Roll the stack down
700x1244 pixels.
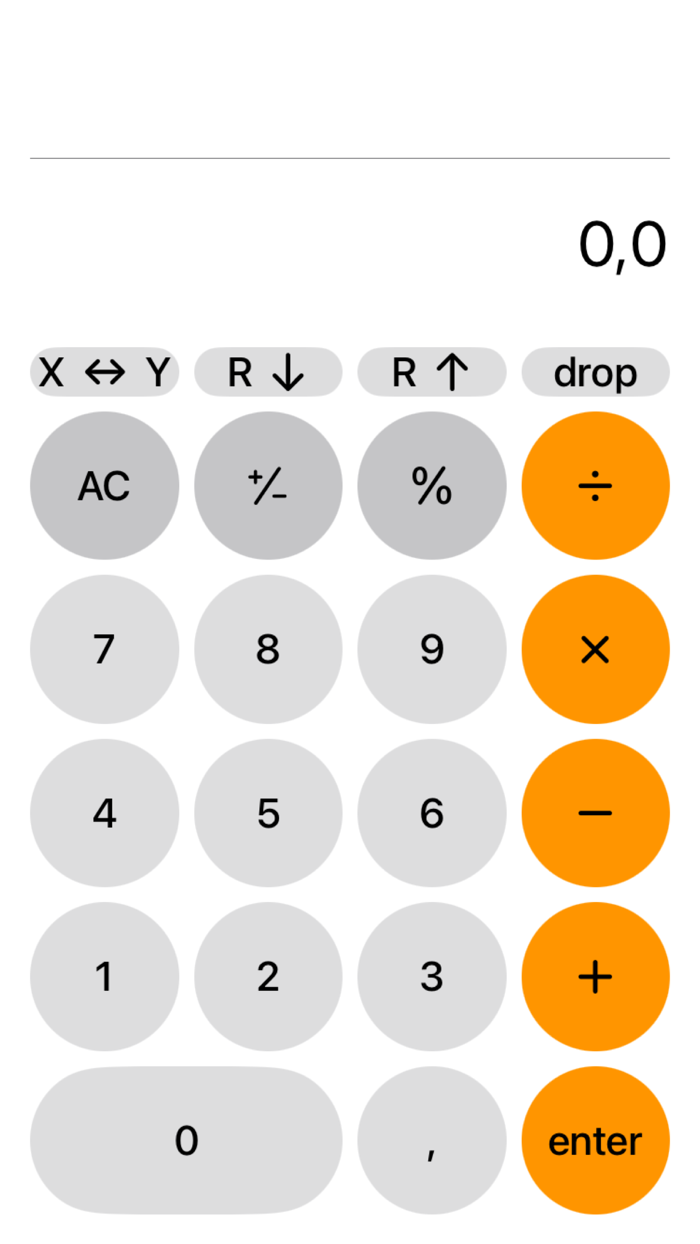pos(268,372)
